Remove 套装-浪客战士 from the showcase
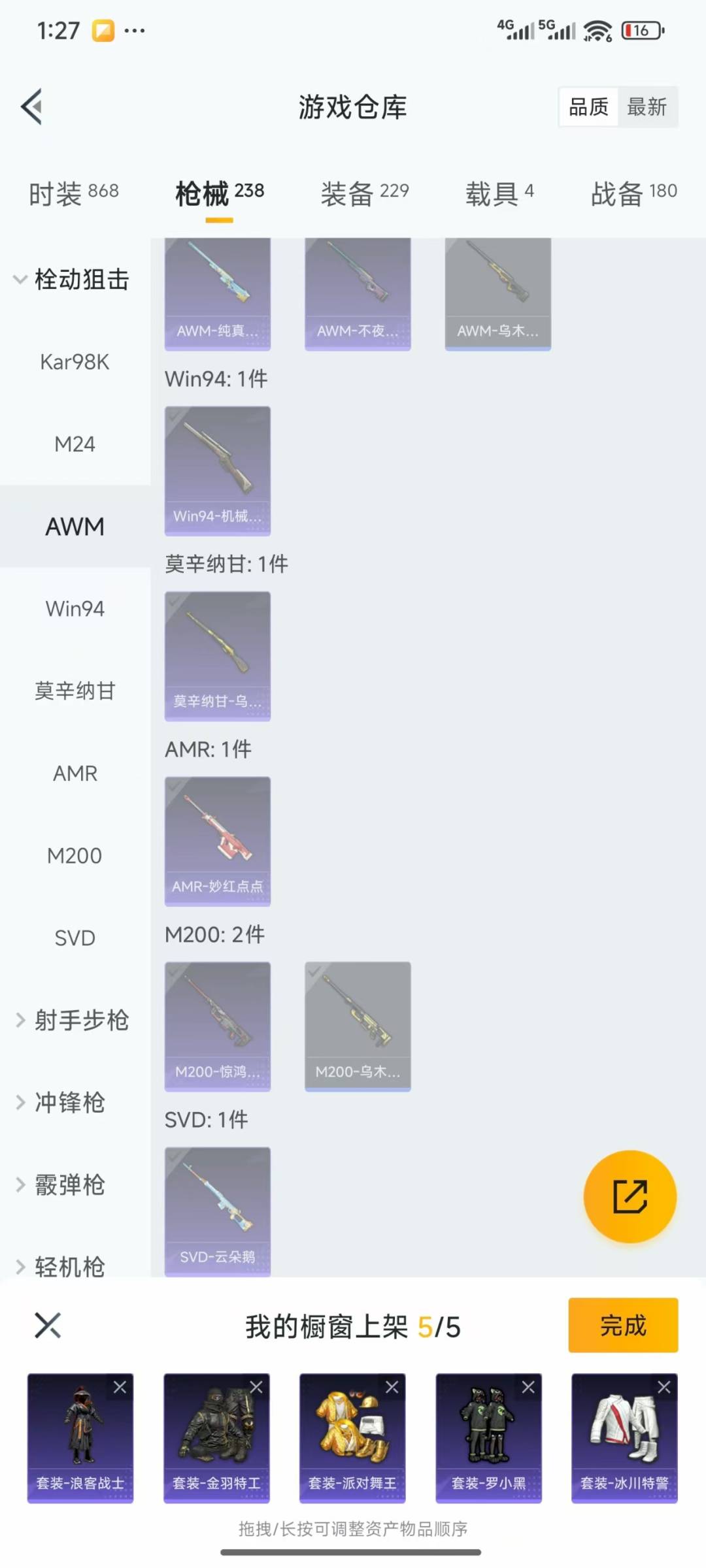The height and width of the screenshot is (1568, 706). pyautogui.click(x=120, y=1387)
